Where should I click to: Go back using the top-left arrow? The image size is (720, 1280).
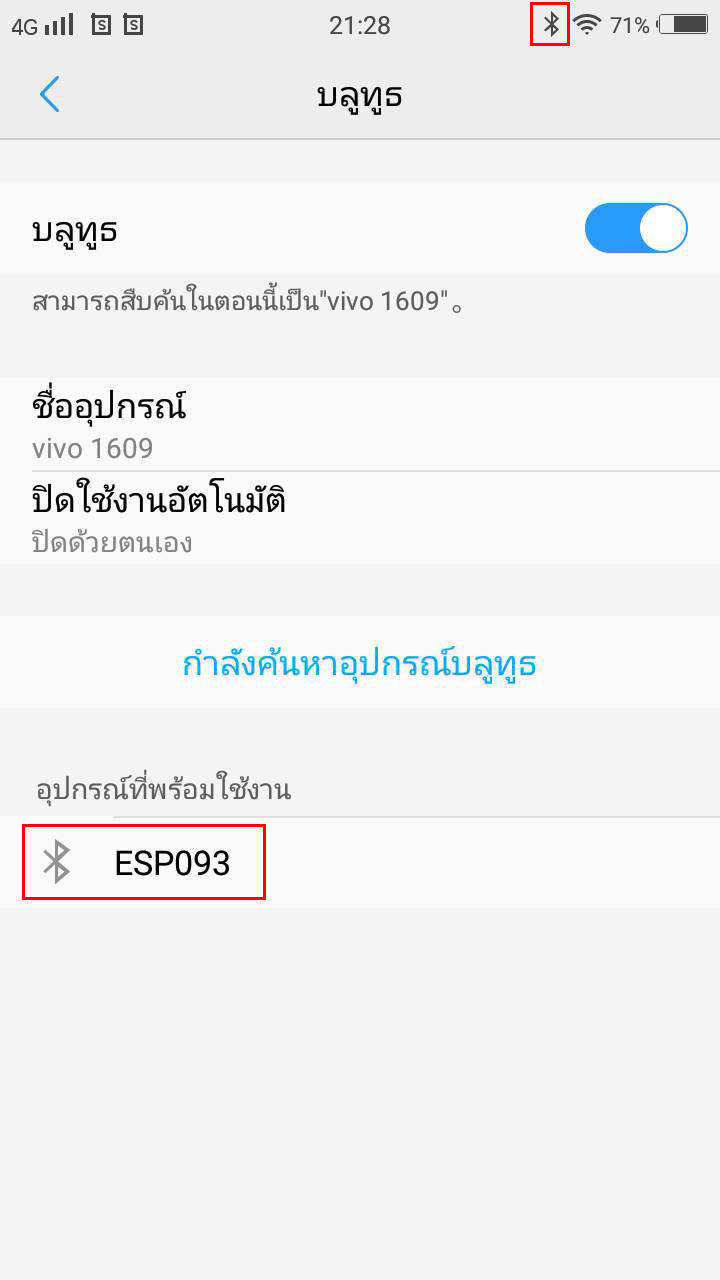(50, 95)
